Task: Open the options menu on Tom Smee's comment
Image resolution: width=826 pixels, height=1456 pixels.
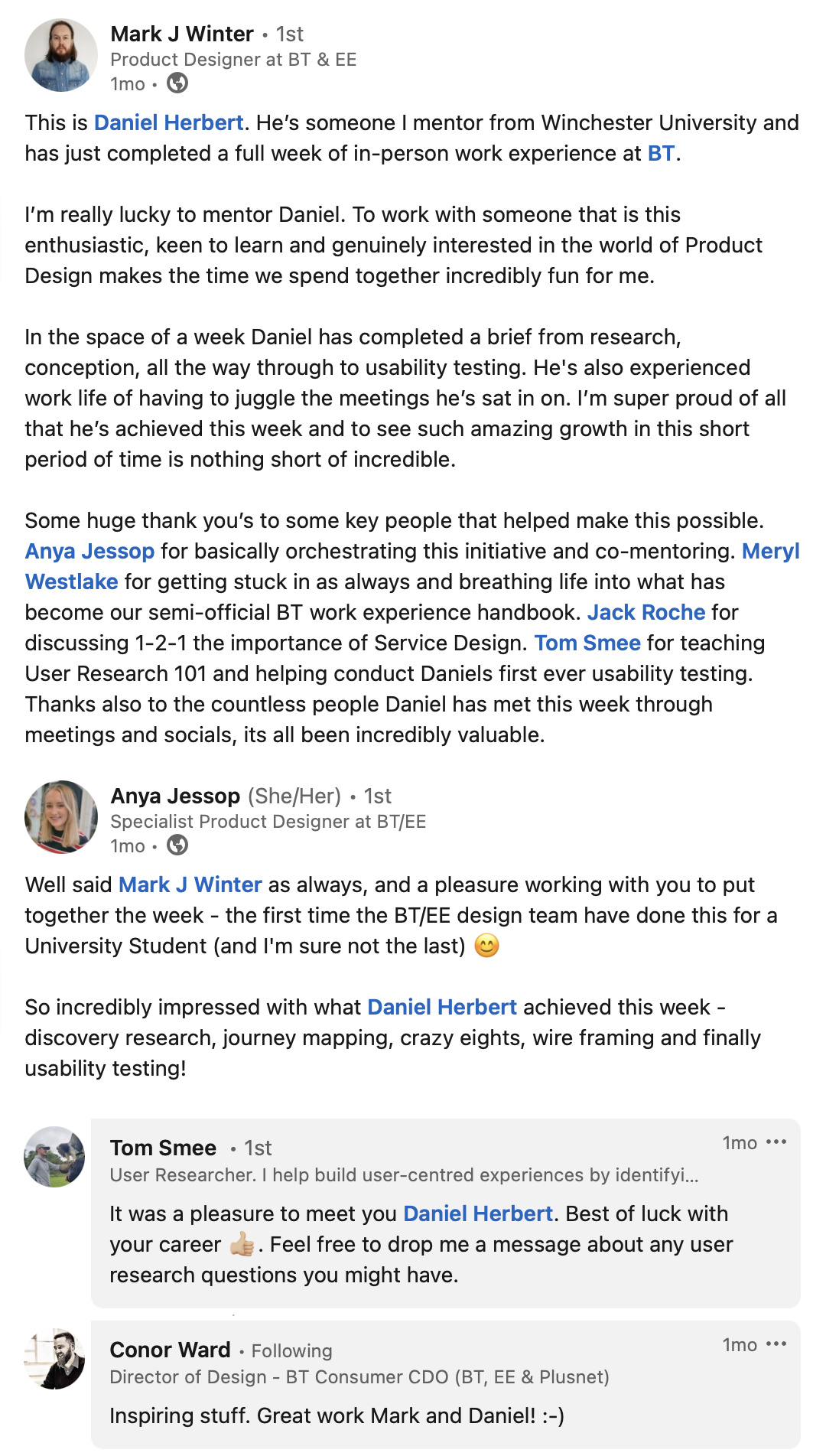Action: pyautogui.click(x=775, y=1142)
